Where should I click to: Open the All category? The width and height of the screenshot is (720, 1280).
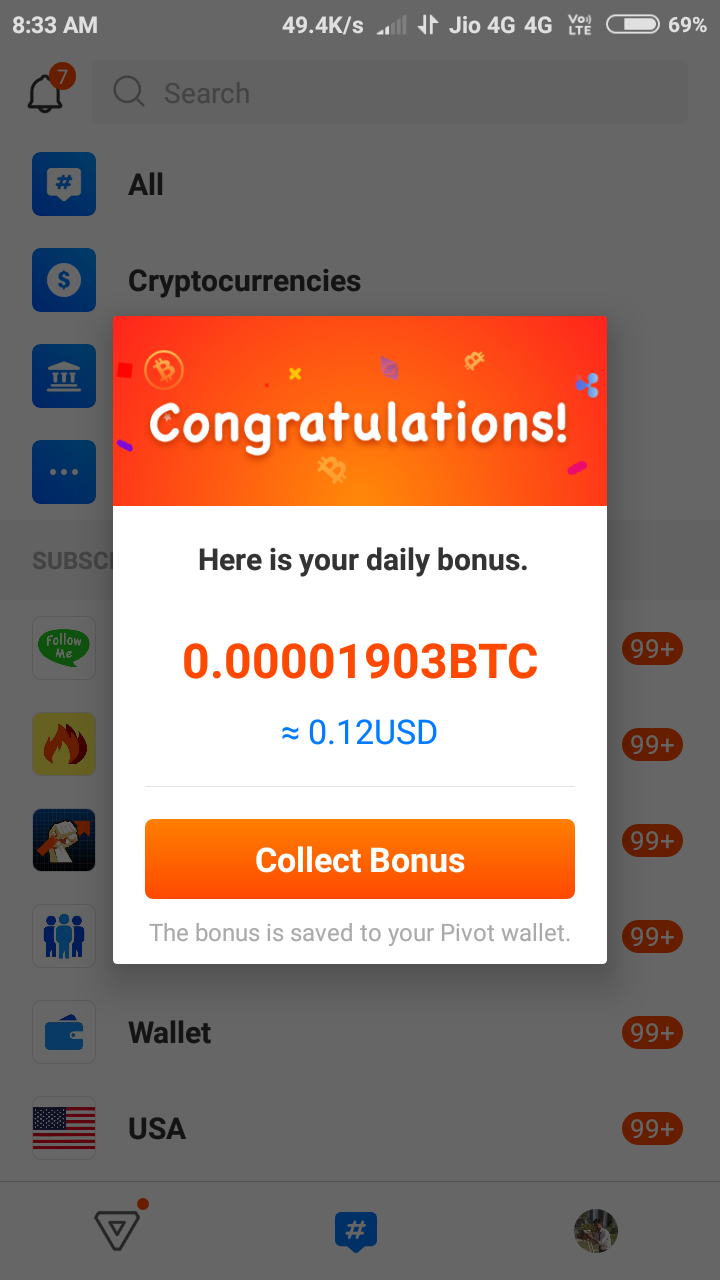146,185
